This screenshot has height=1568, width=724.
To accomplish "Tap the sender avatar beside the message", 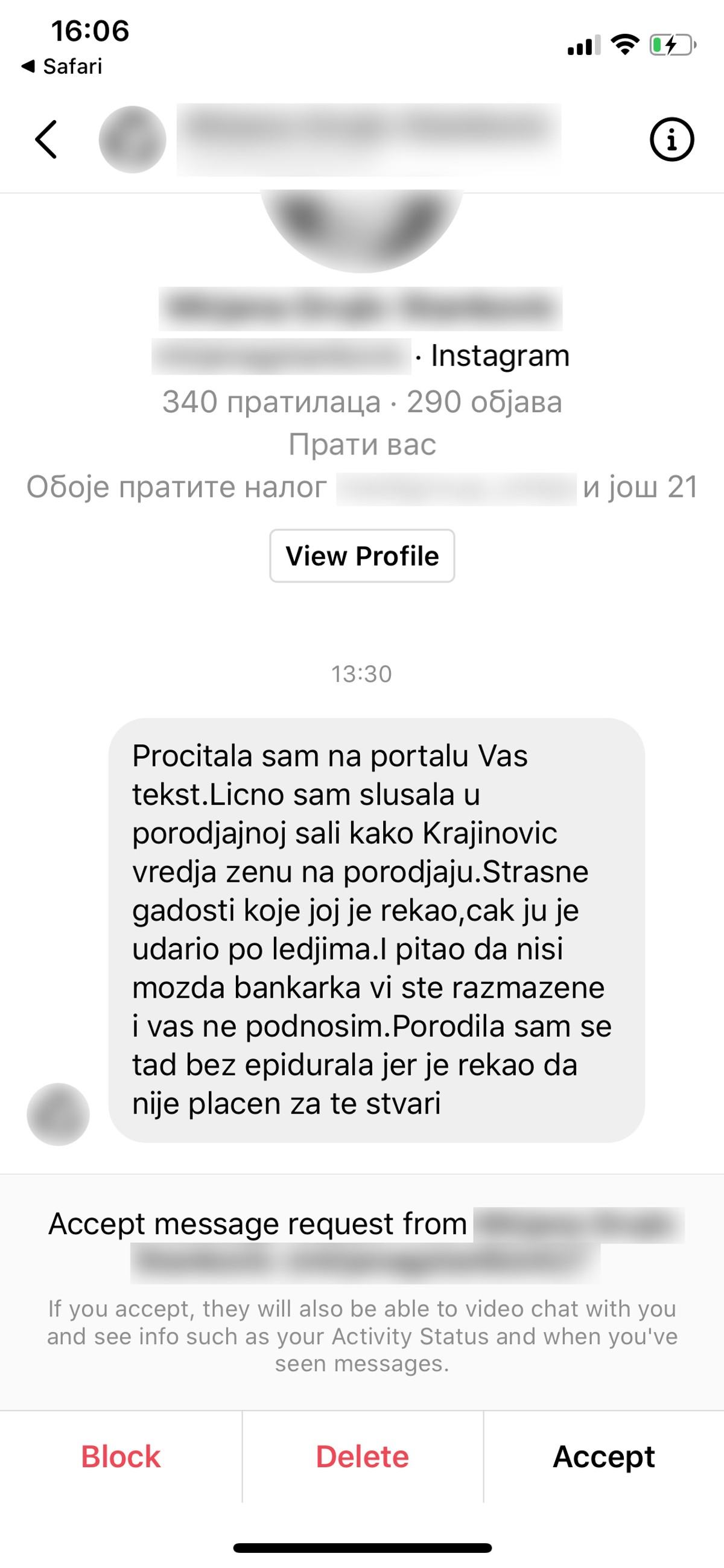I will click(59, 1114).
